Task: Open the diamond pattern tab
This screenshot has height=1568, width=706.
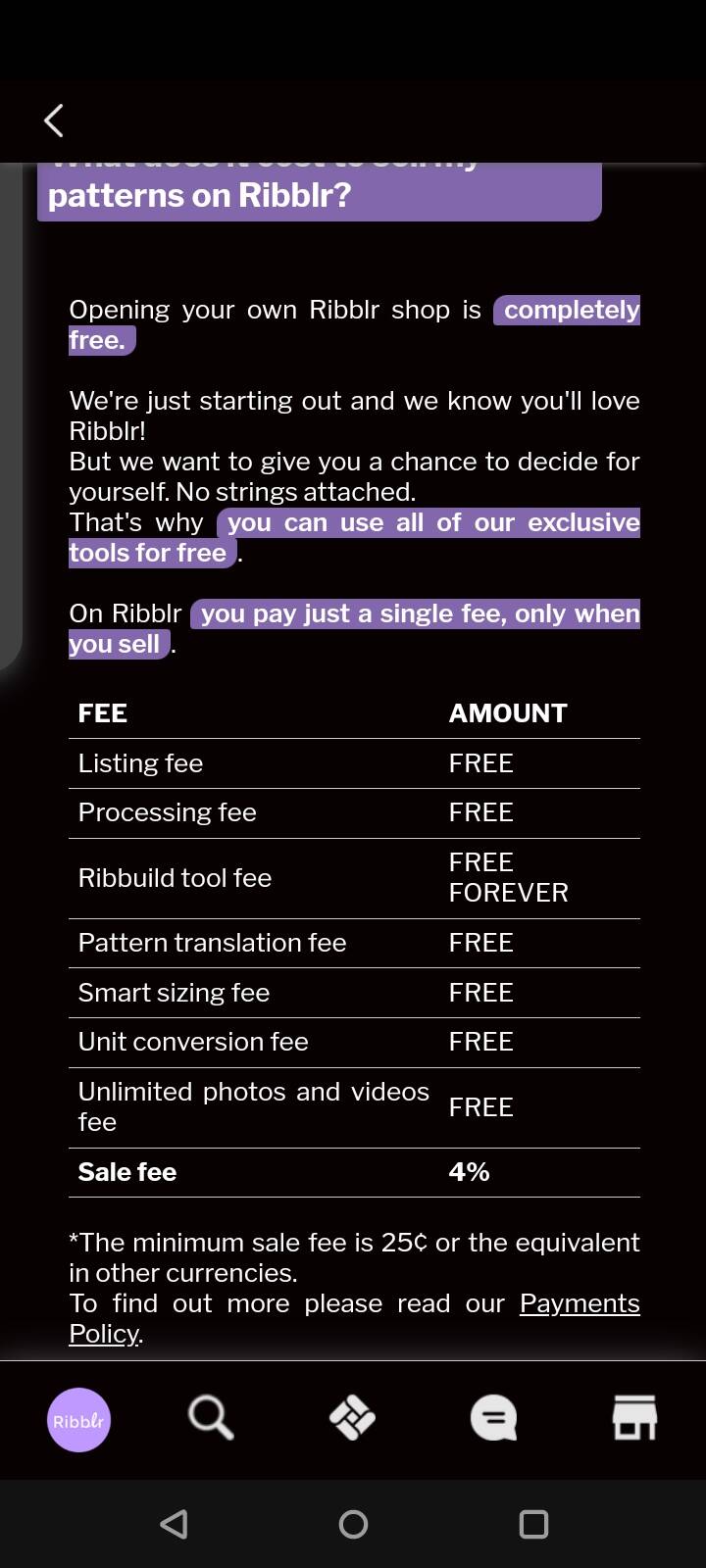Action: point(352,1418)
